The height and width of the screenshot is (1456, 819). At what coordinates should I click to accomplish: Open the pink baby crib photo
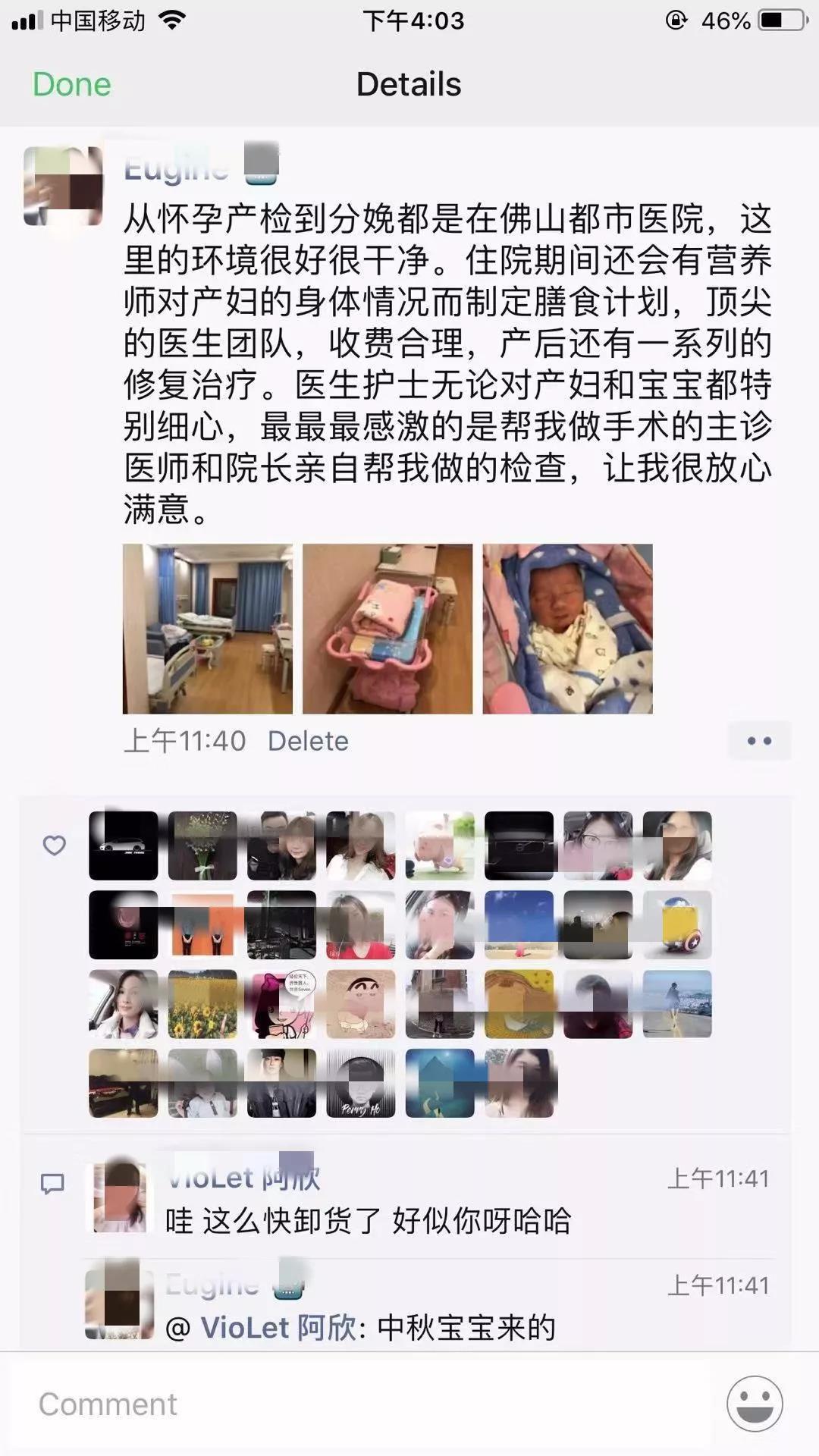pyautogui.click(x=388, y=629)
